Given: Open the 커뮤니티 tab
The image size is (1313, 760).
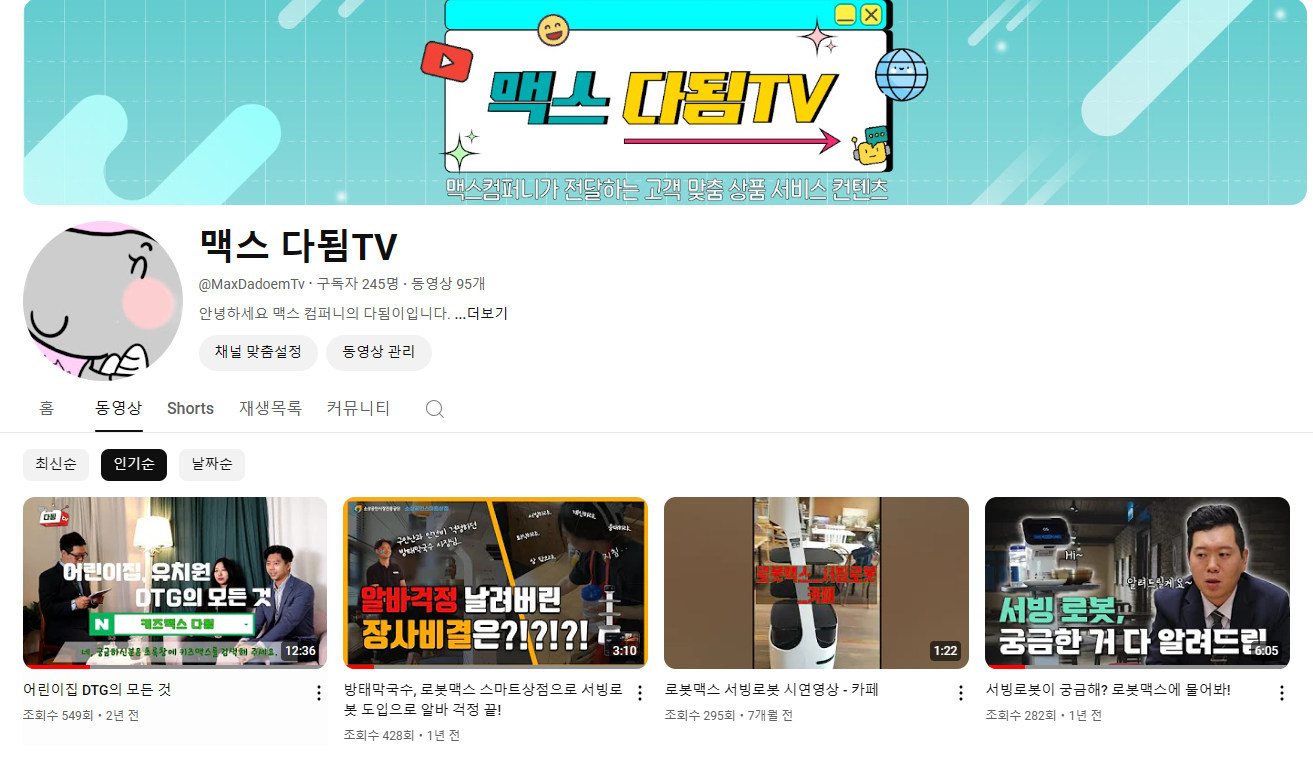Looking at the screenshot, I should tap(358, 408).
